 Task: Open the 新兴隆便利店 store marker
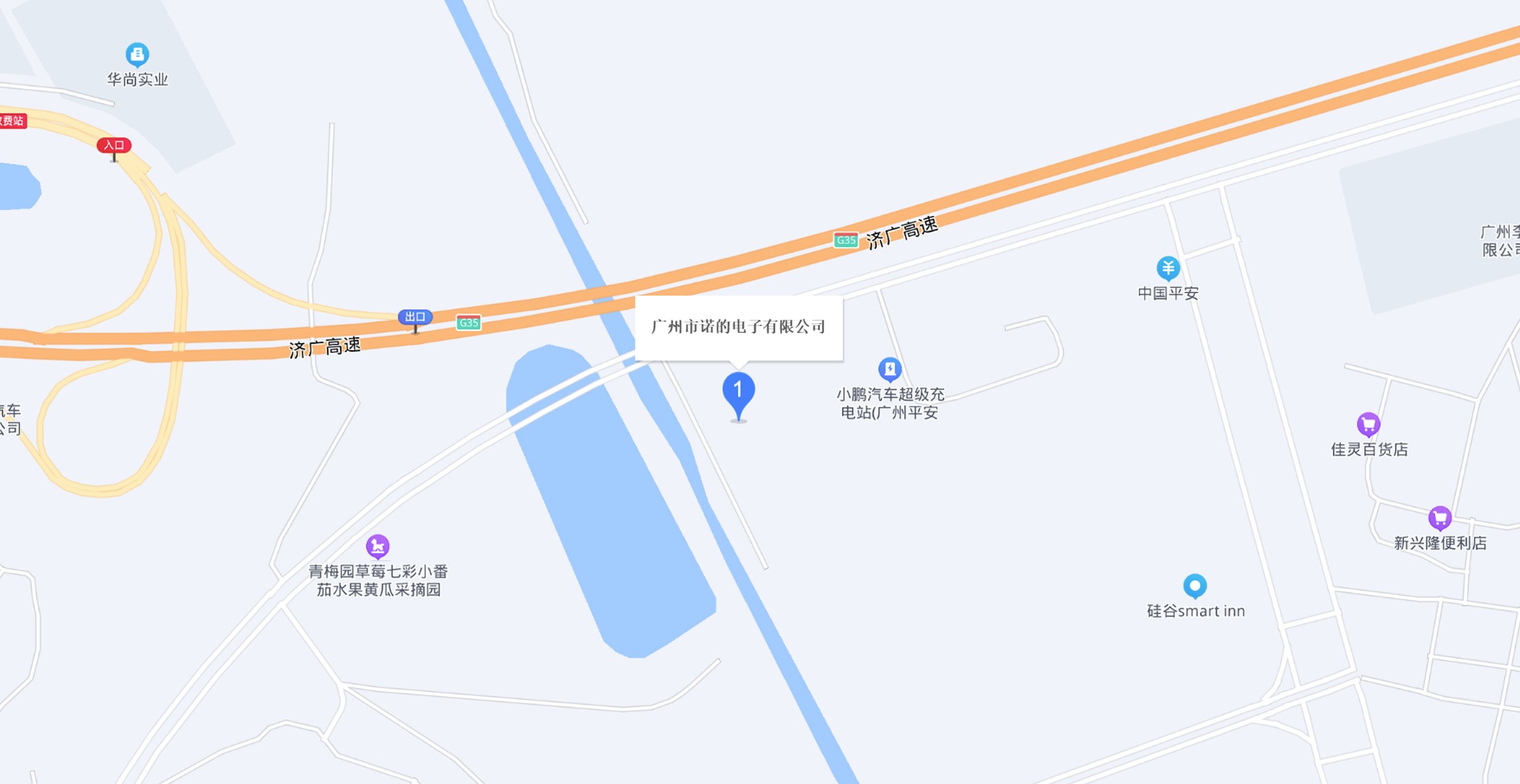click(x=1440, y=517)
